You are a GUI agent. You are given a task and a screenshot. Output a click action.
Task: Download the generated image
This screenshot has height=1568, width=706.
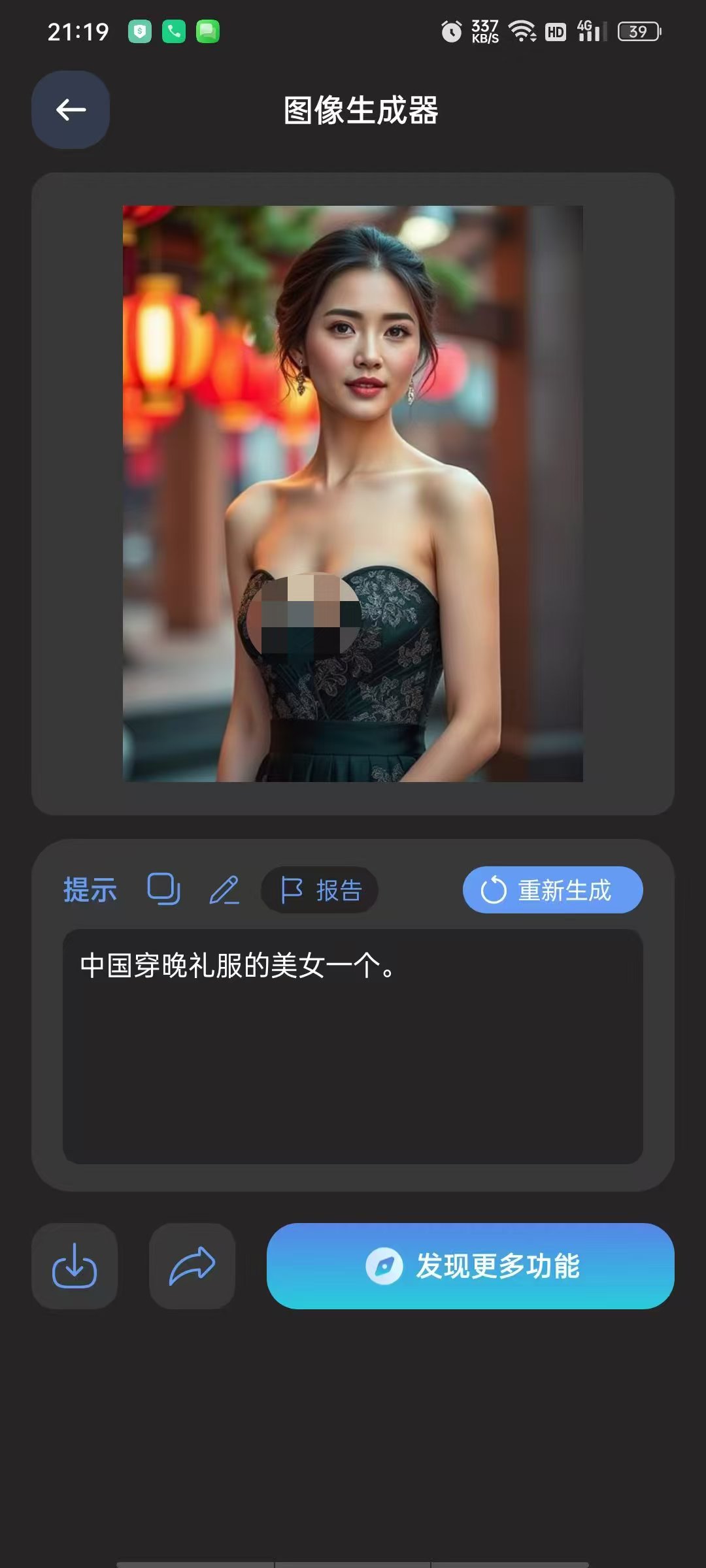[75, 1266]
